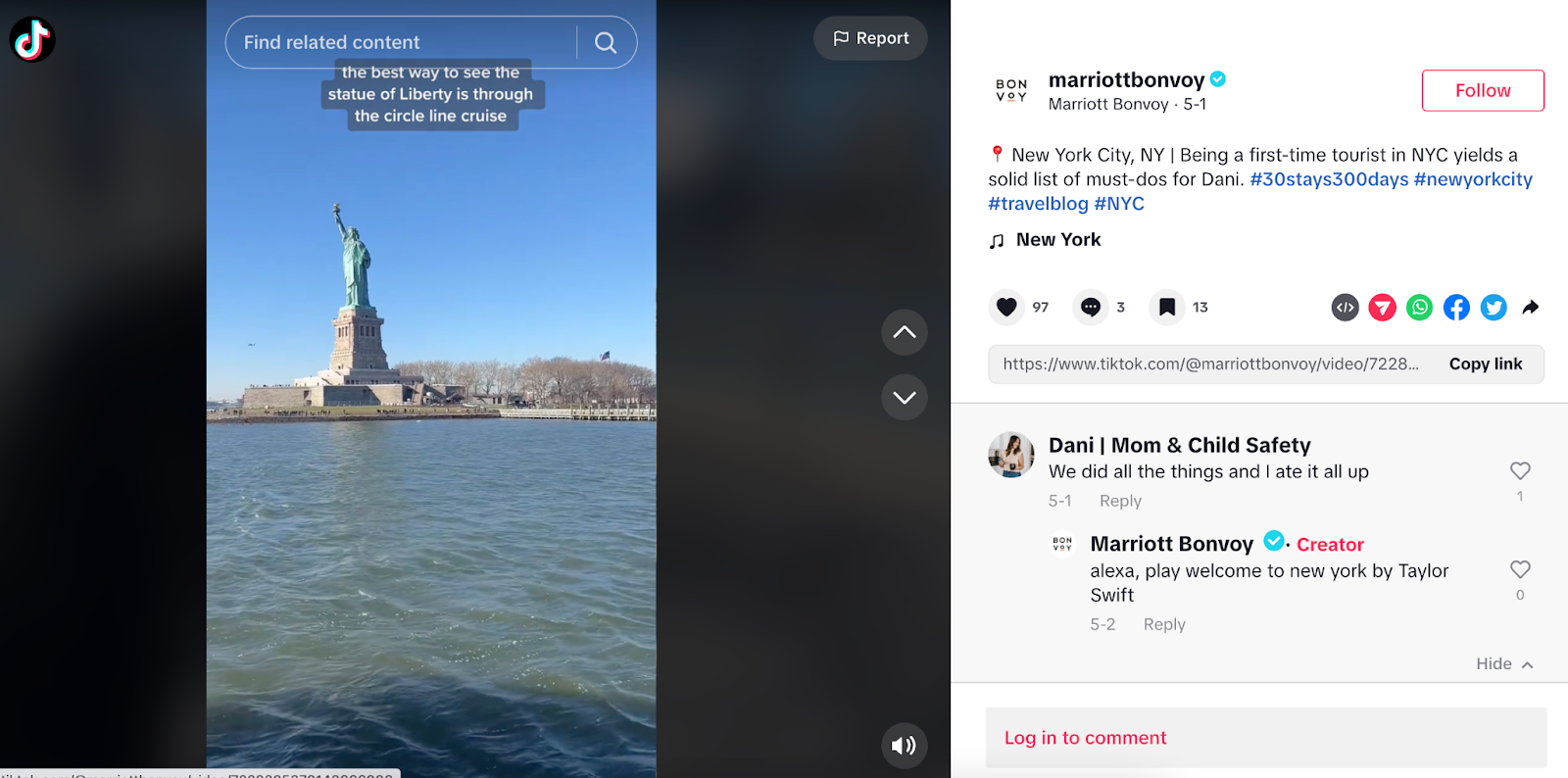Image resolution: width=1568 pixels, height=778 pixels.
Task: Bookmark this video
Action: (x=1166, y=307)
